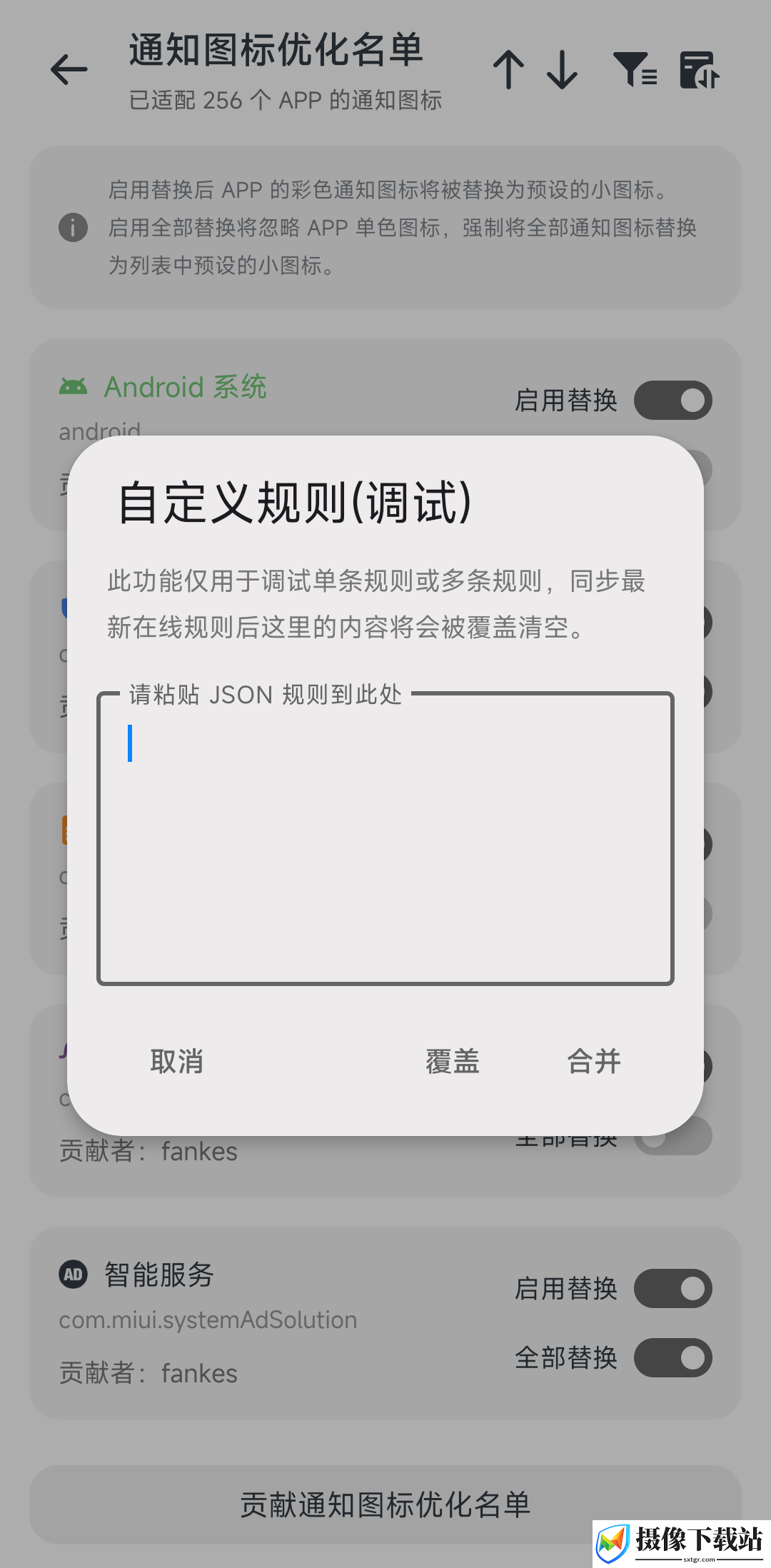Tap 取消 to cancel the dialog
Image resolution: width=771 pixels, height=1568 pixels.
click(x=177, y=1061)
